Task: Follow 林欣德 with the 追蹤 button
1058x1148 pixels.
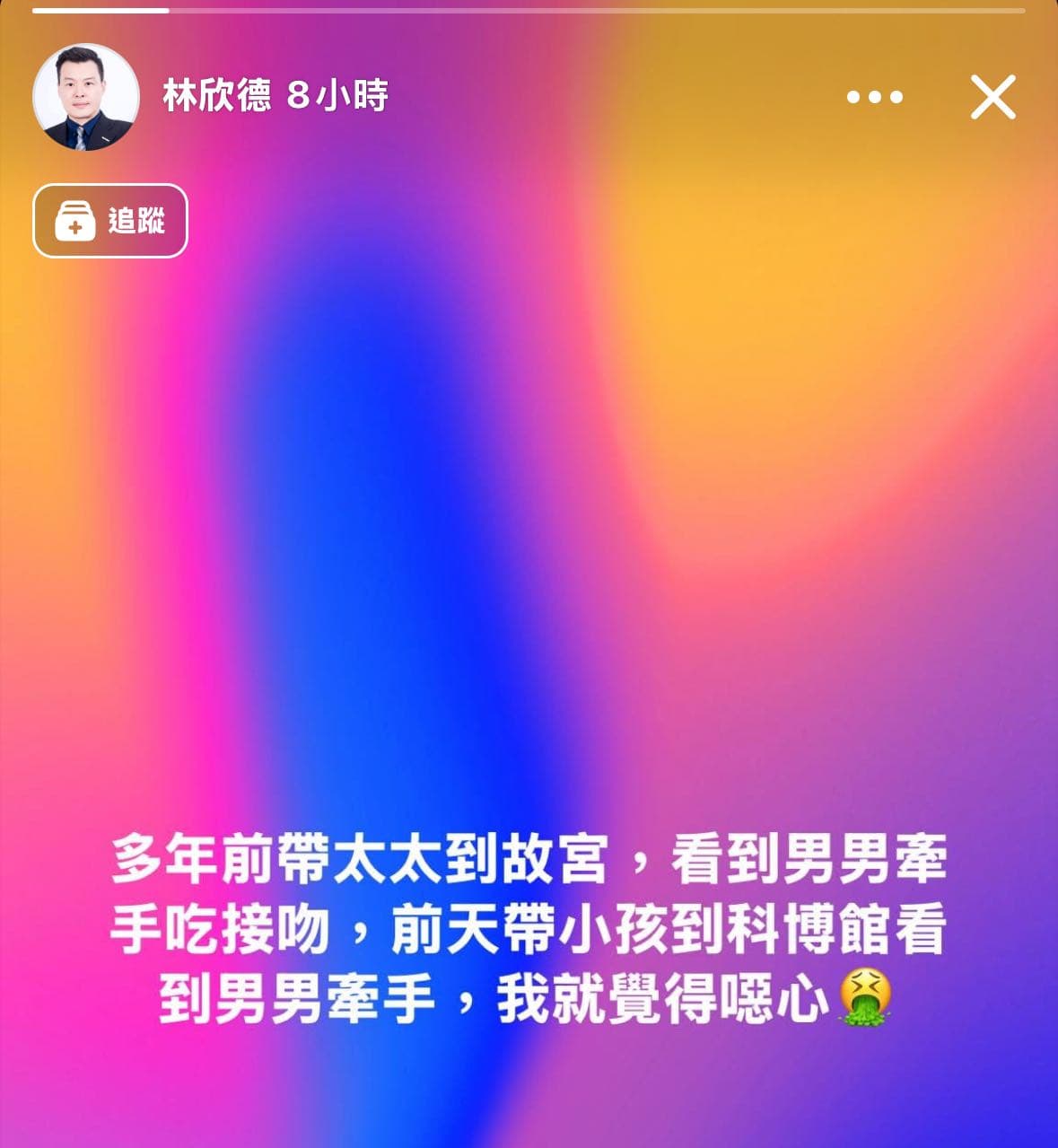Action: click(x=110, y=221)
